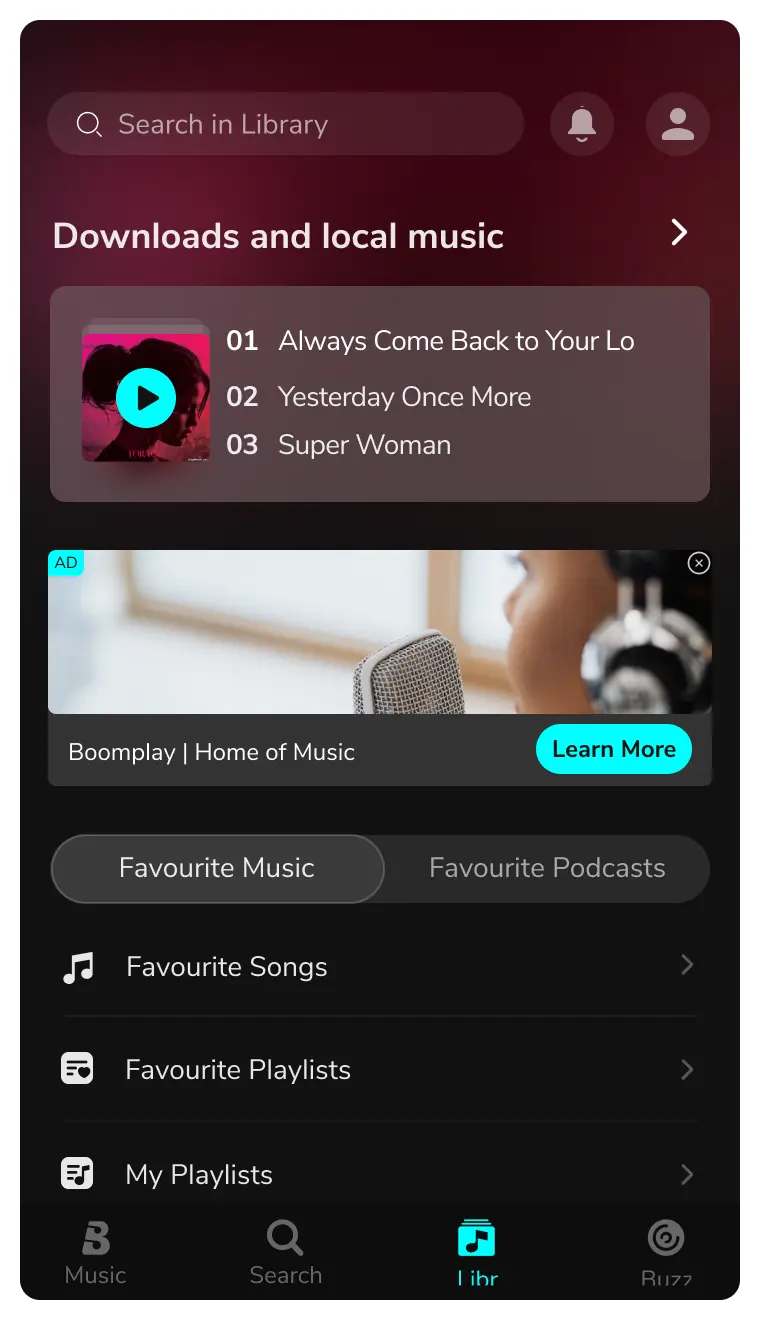Go to the Search tab
The height and width of the screenshot is (1320, 760).
[286, 1252]
